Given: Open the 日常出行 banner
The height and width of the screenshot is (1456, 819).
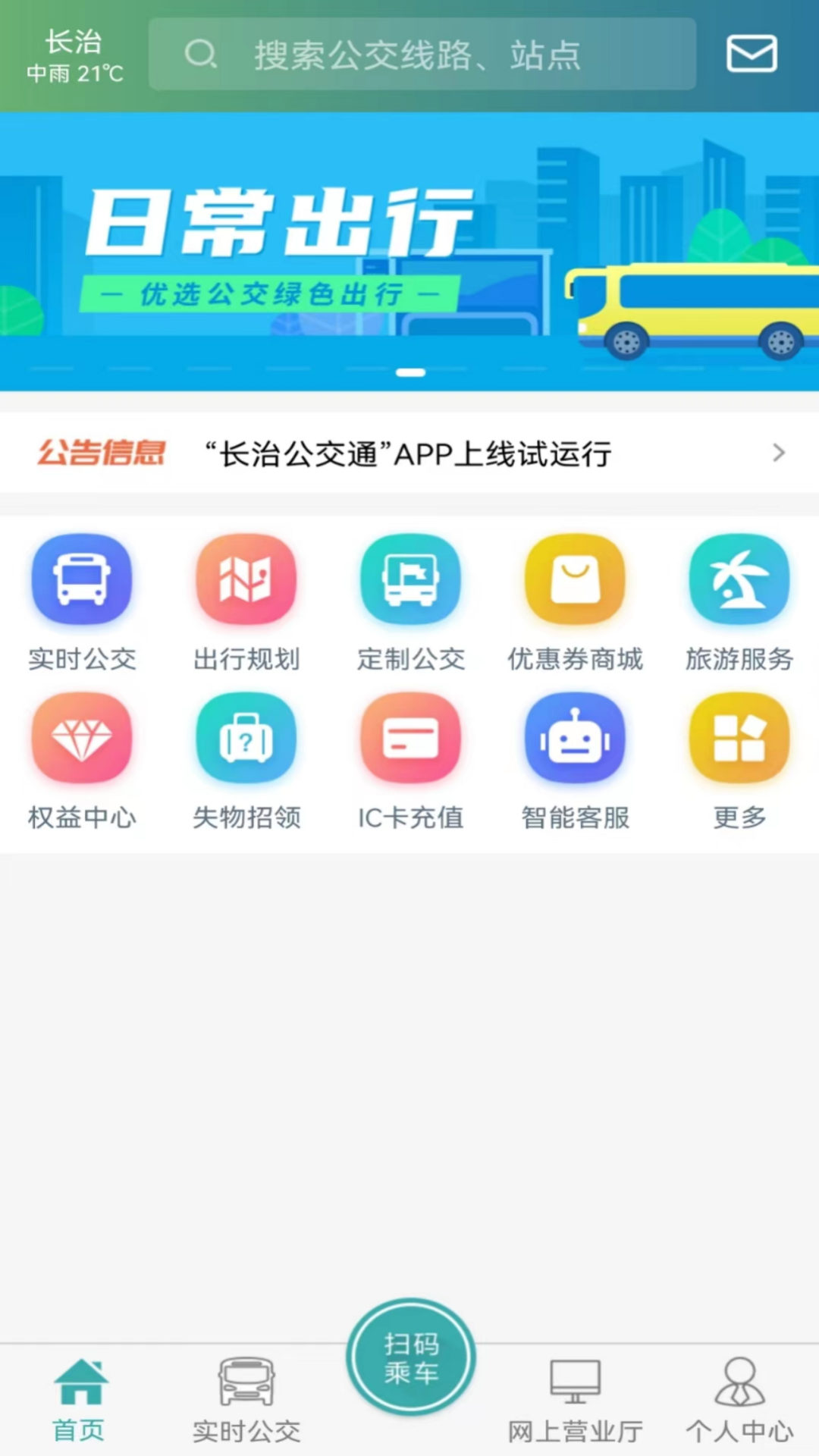Looking at the screenshot, I should point(409,251).
